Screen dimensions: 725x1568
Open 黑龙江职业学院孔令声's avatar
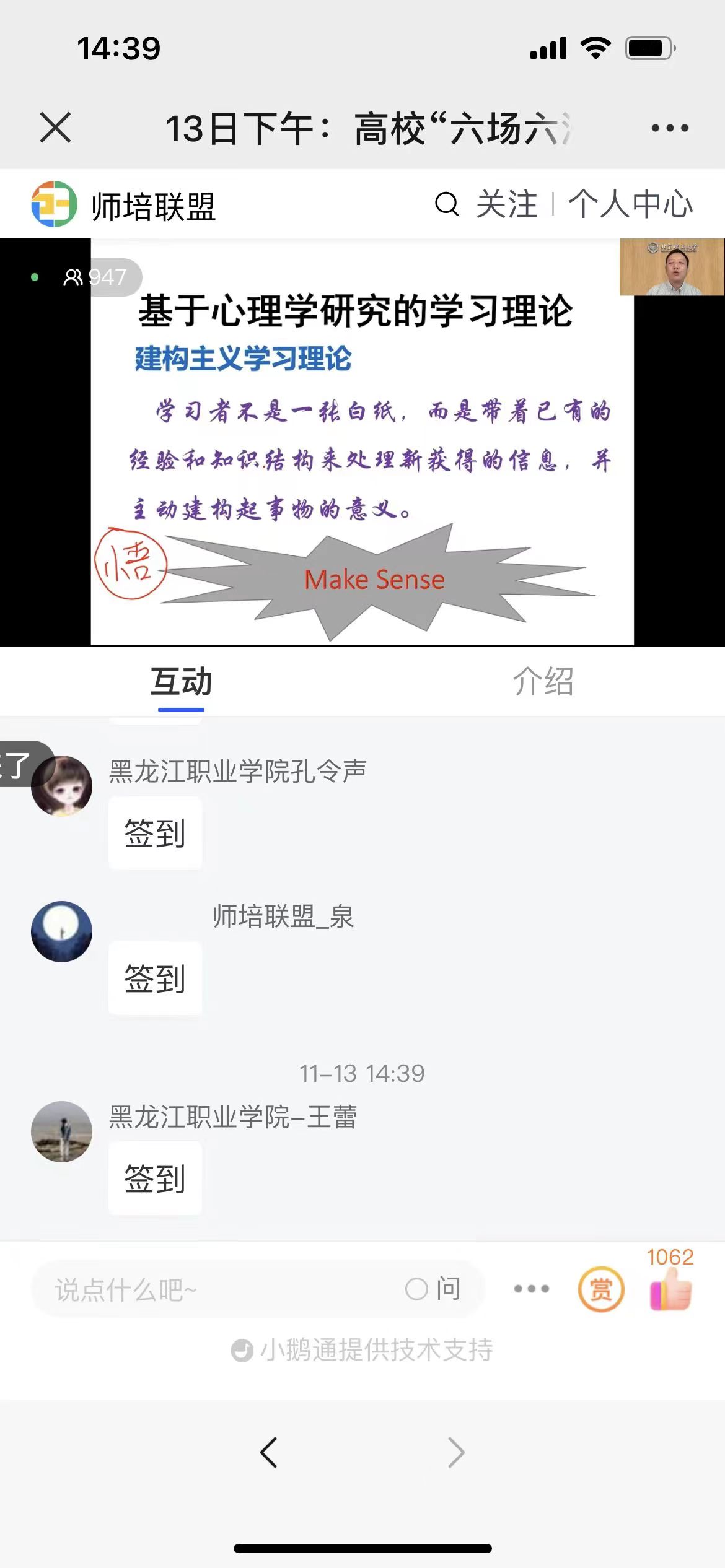coord(62,786)
